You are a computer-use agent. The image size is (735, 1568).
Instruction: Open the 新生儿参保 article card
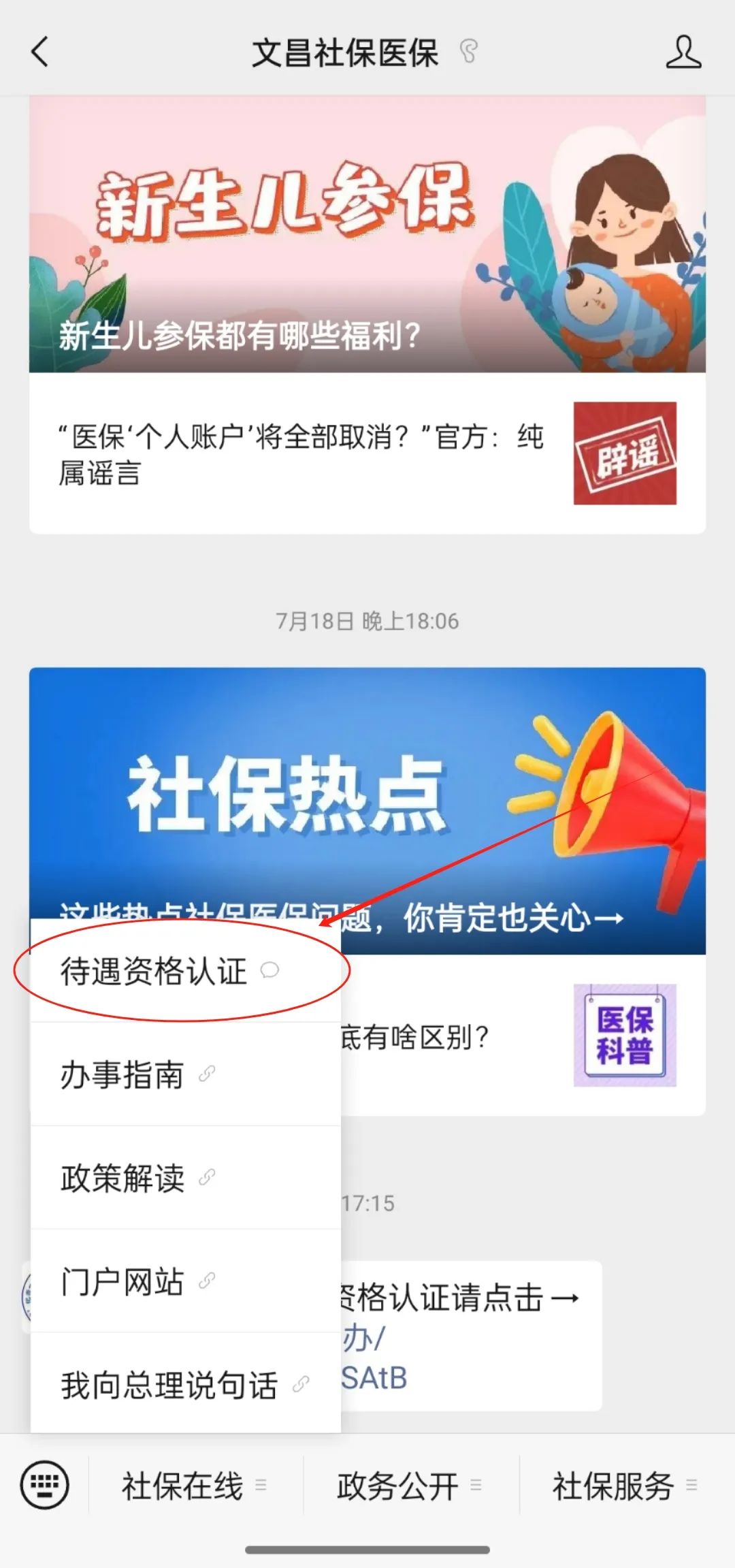[x=367, y=235]
